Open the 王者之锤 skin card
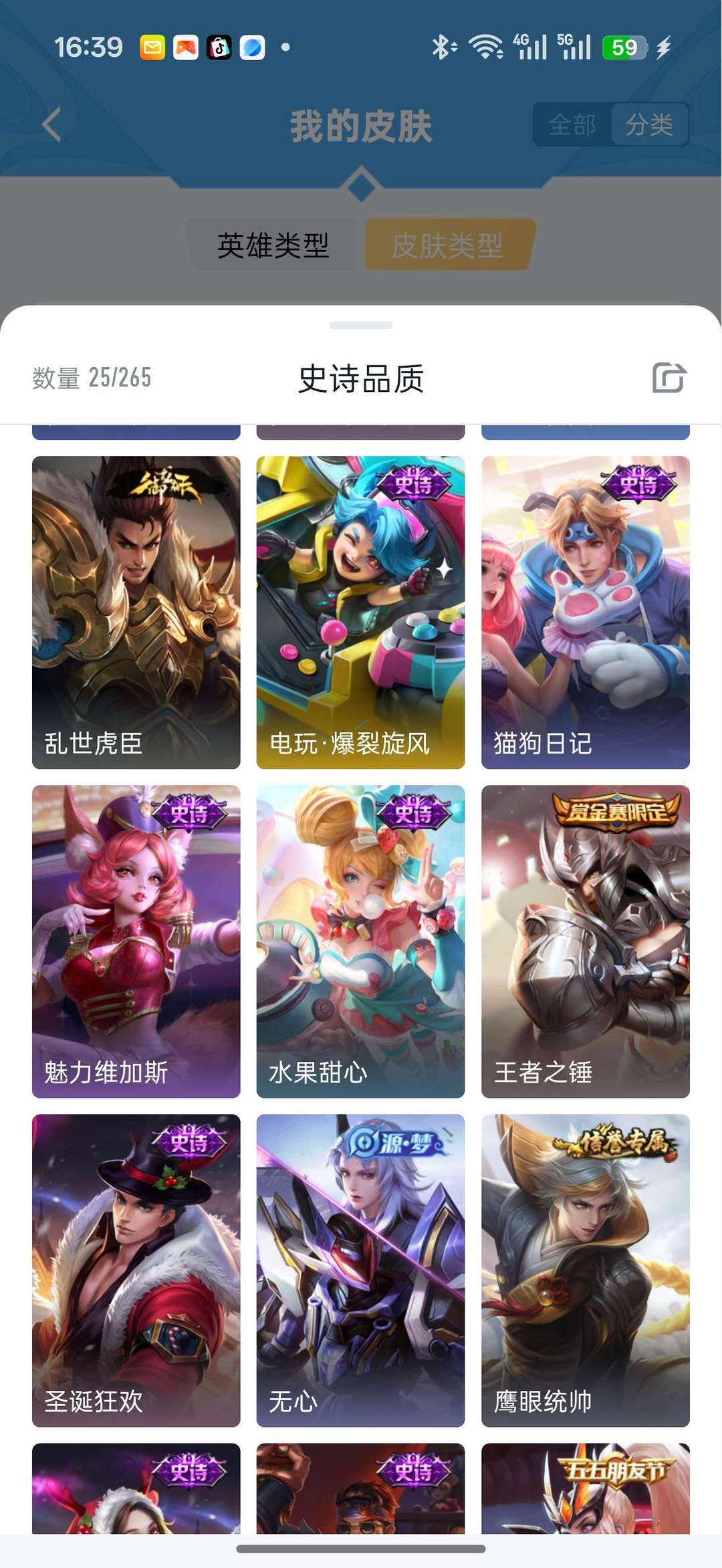 pyautogui.click(x=585, y=941)
